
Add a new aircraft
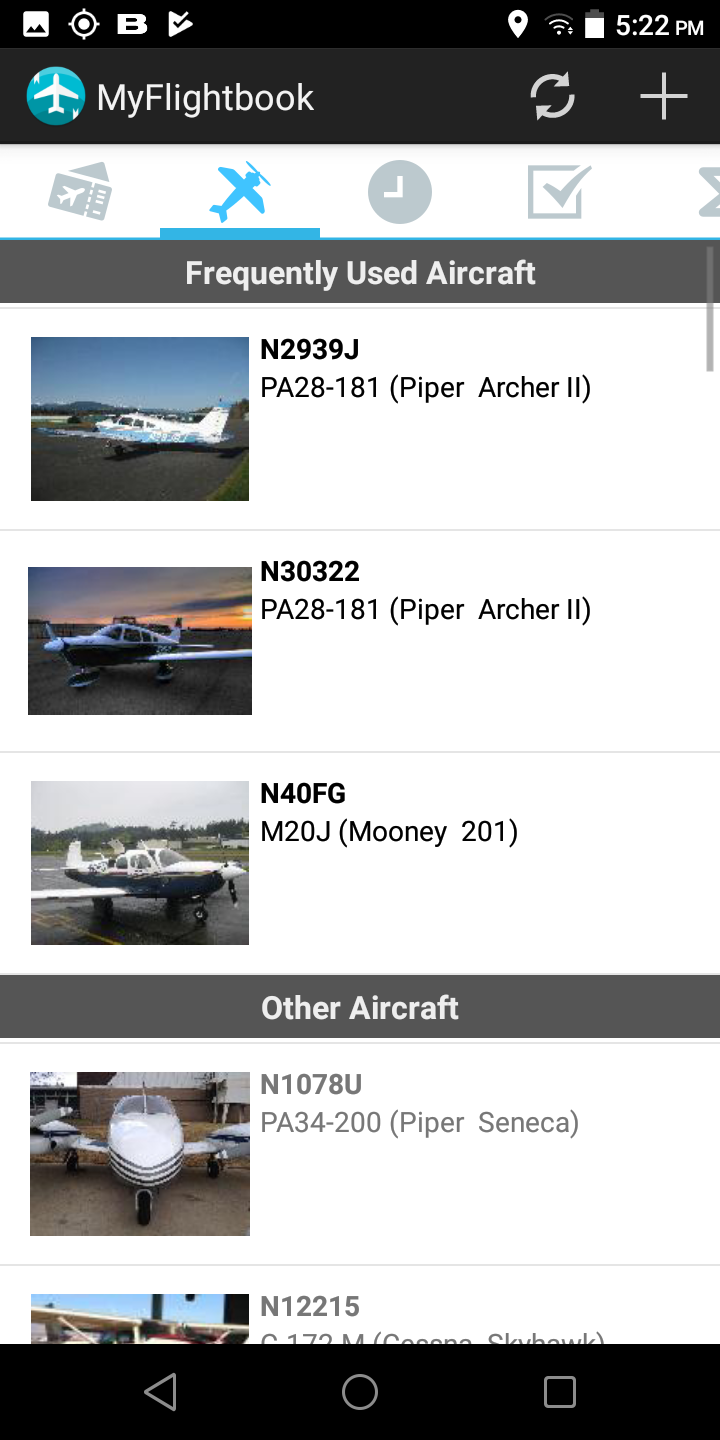[664, 97]
